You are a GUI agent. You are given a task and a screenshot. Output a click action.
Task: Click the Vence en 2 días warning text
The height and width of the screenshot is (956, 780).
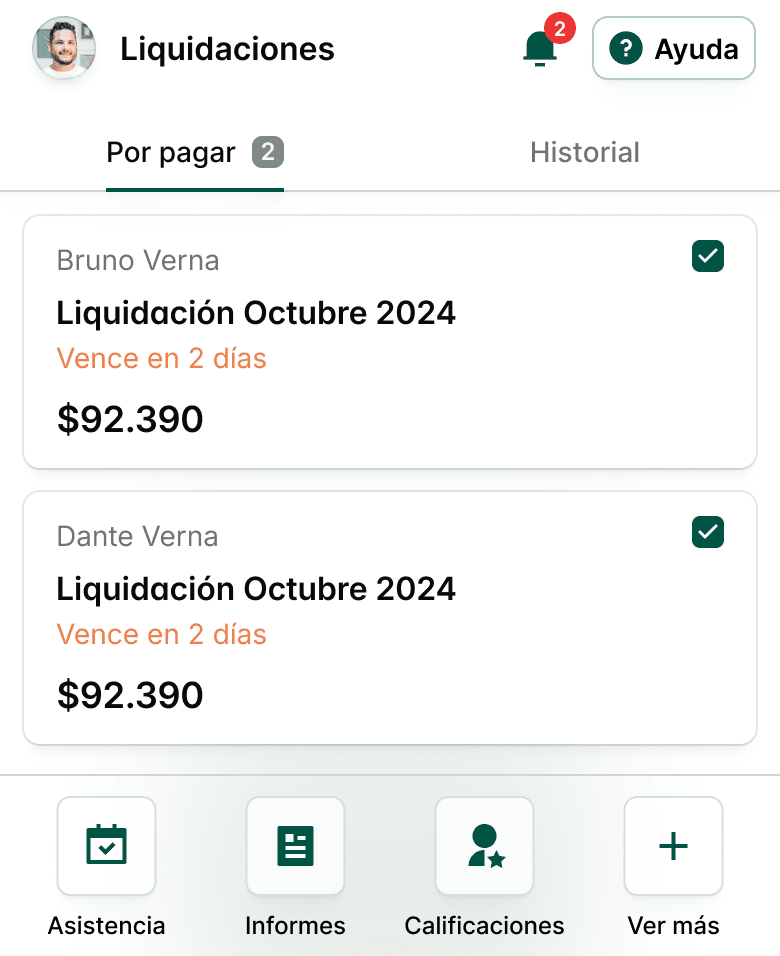click(161, 358)
